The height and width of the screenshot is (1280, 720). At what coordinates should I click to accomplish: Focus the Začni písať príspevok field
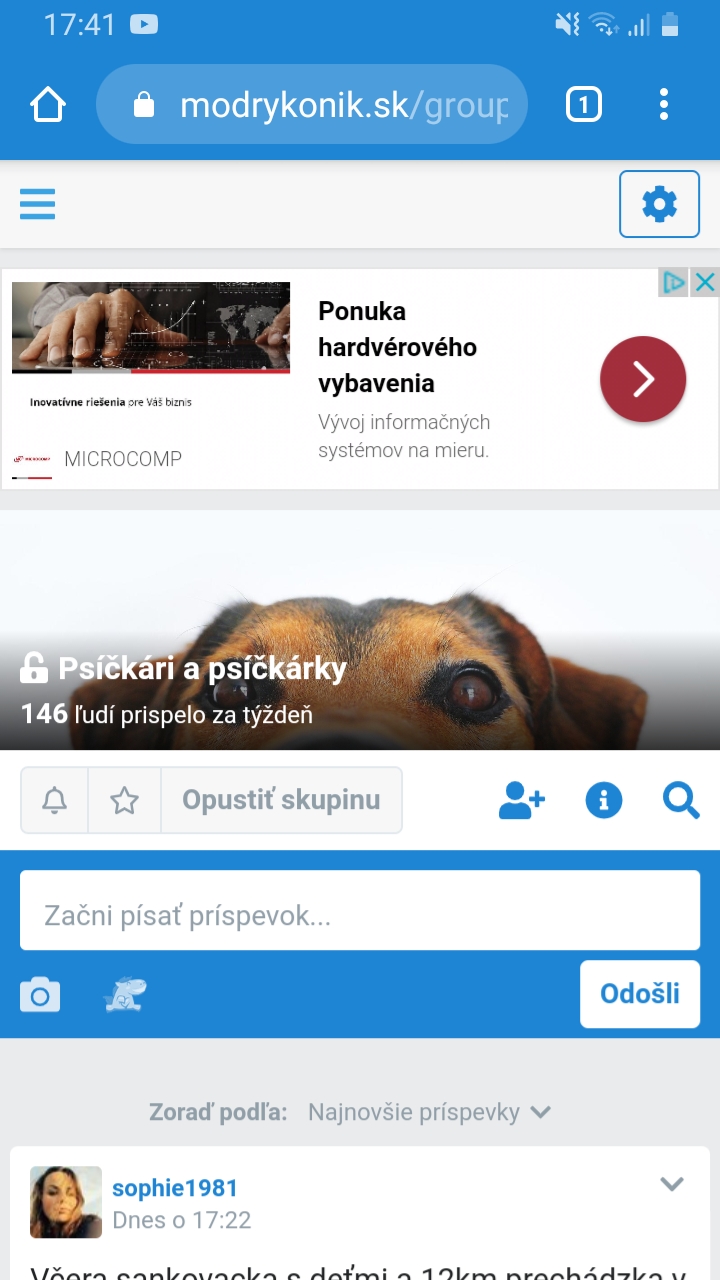tap(360, 910)
